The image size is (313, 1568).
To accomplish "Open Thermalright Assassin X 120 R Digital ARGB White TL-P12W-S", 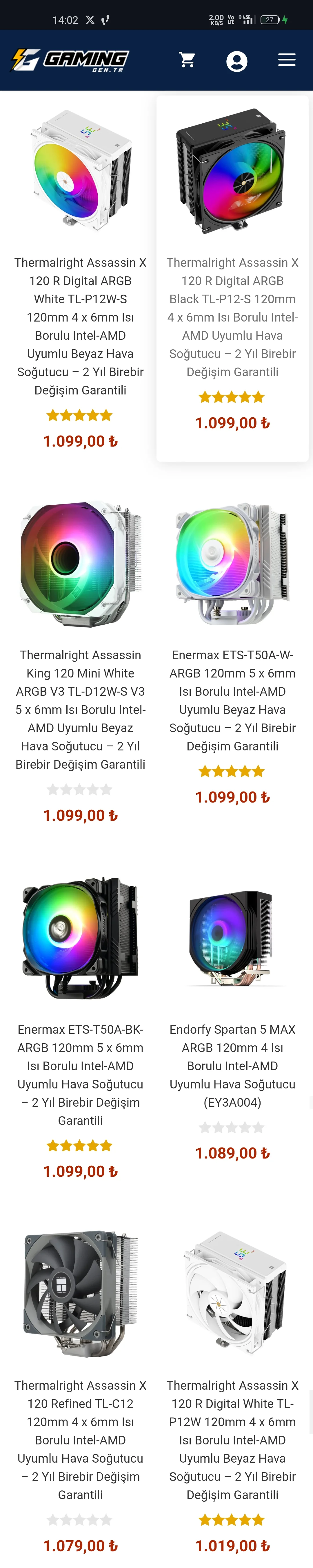I will click(x=80, y=326).
